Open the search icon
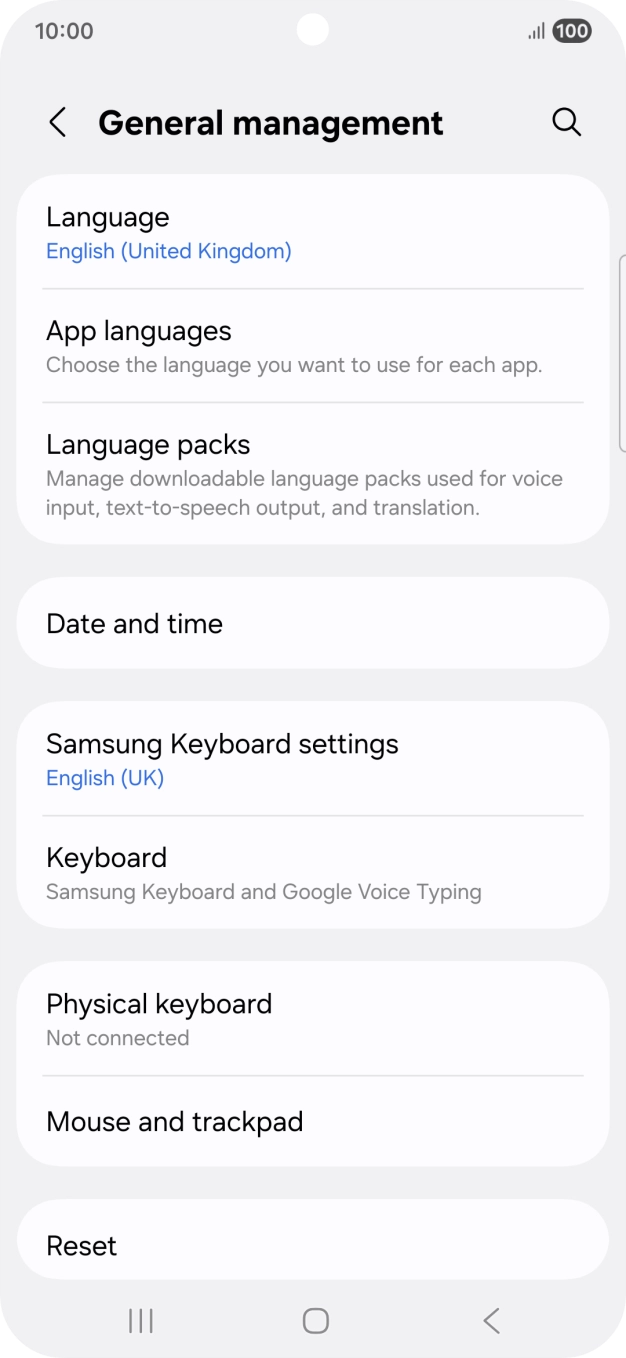The height and width of the screenshot is (1358, 626). point(566,122)
